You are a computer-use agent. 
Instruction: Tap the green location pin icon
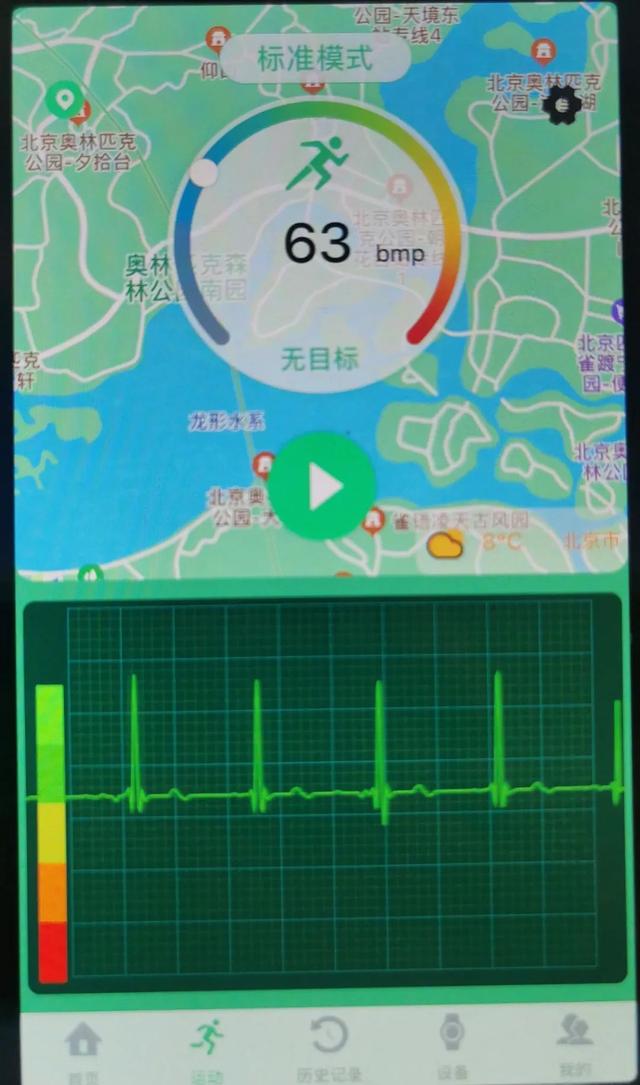coord(63,99)
